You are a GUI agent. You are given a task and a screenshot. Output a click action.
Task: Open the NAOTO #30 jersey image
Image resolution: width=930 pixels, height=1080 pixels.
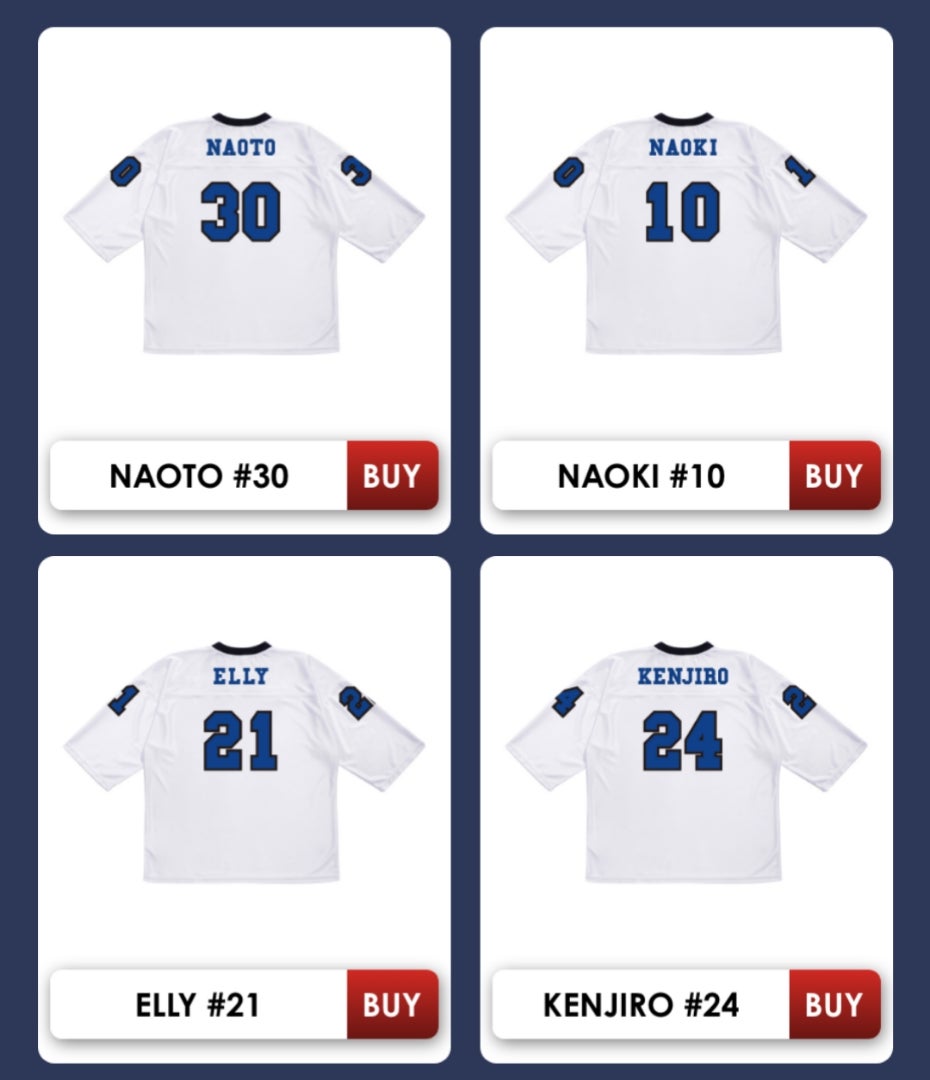244,232
